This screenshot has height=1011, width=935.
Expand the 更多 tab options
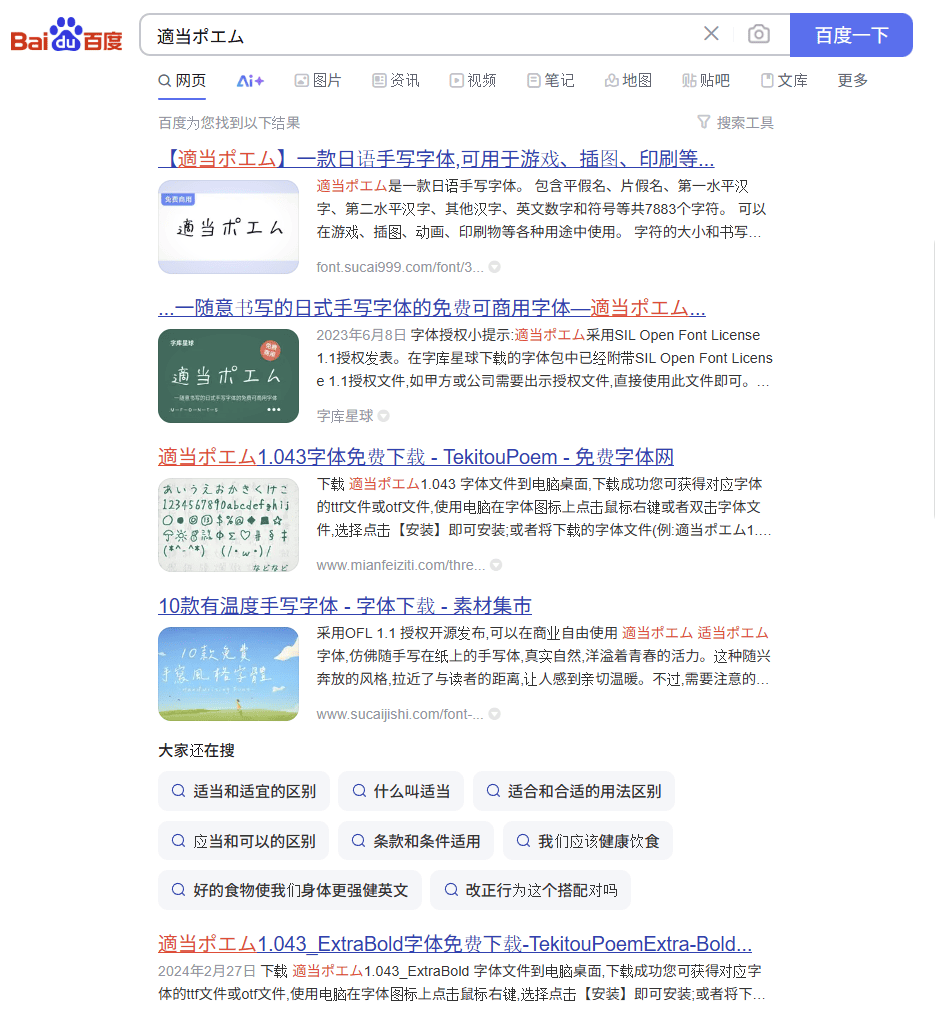852,81
